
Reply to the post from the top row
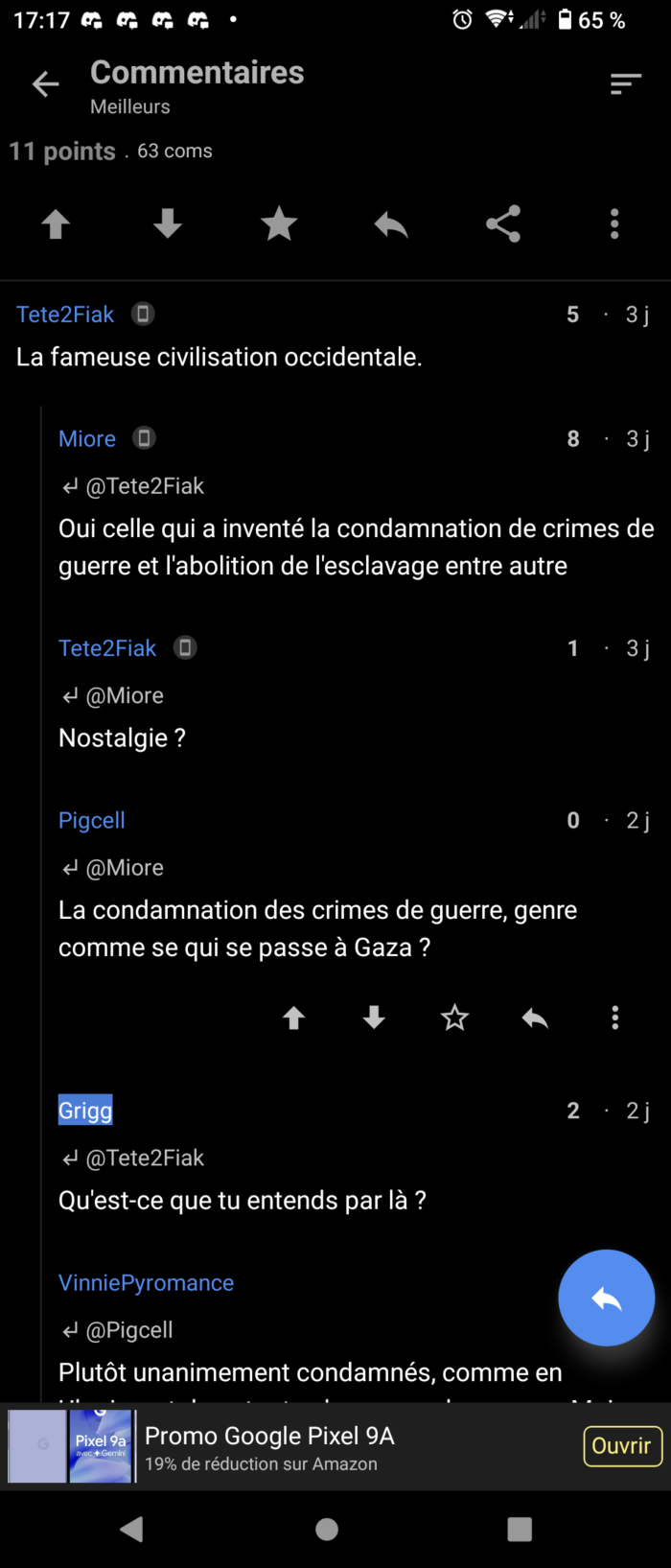[x=391, y=224]
